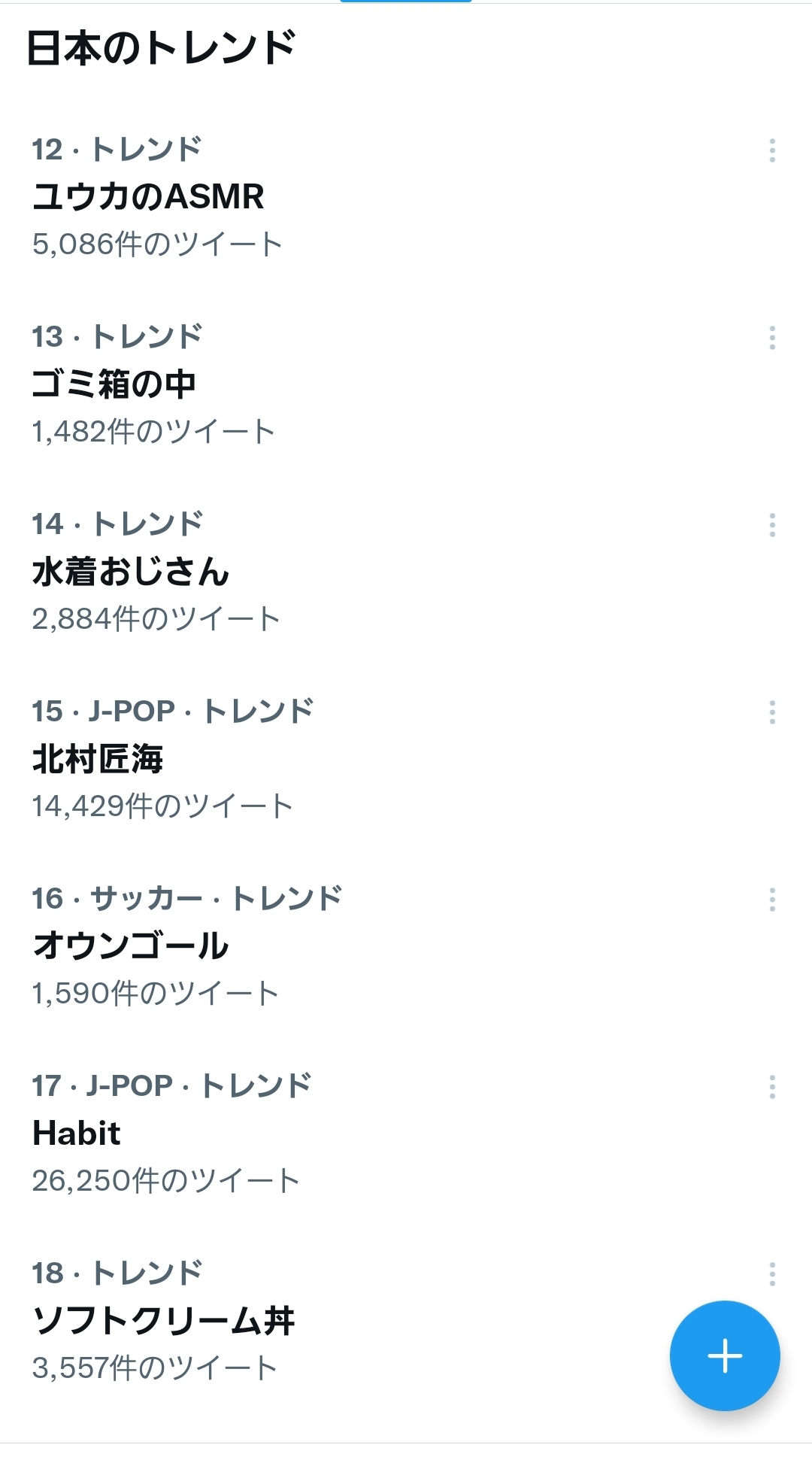Tap the three-dot menu for ソフトクリーム丼

click(772, 1274)
